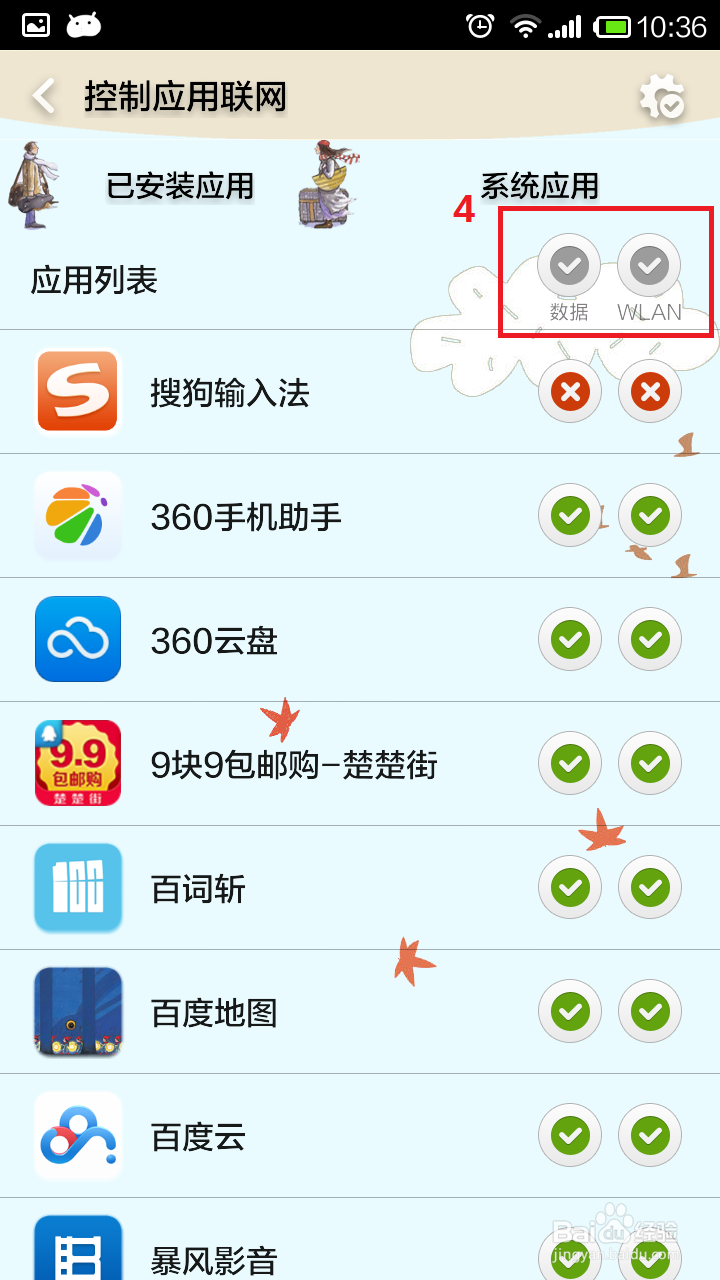Click the 暴风影音 app icon

78,1250
